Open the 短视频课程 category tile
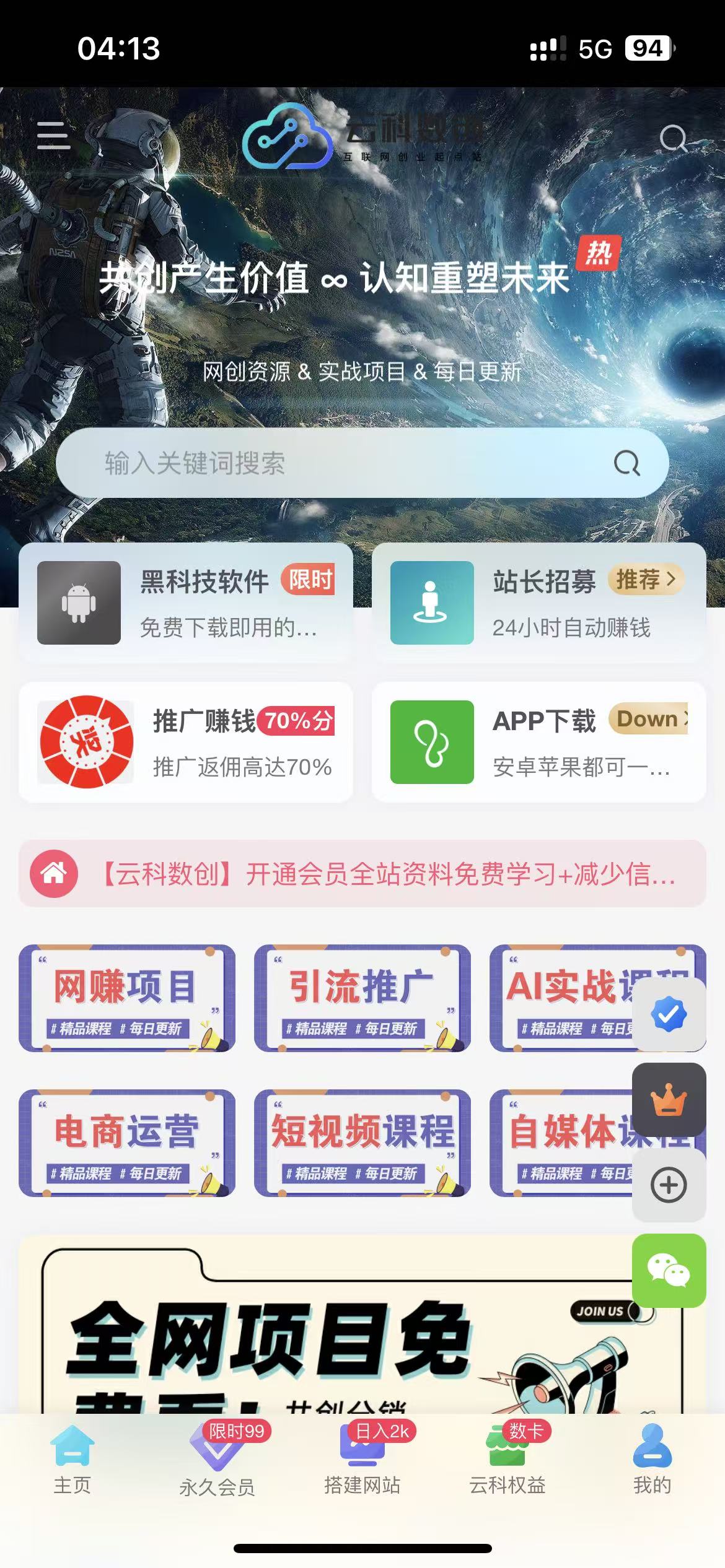This screenshot has height=1568, width=725. click(362, 1143)
